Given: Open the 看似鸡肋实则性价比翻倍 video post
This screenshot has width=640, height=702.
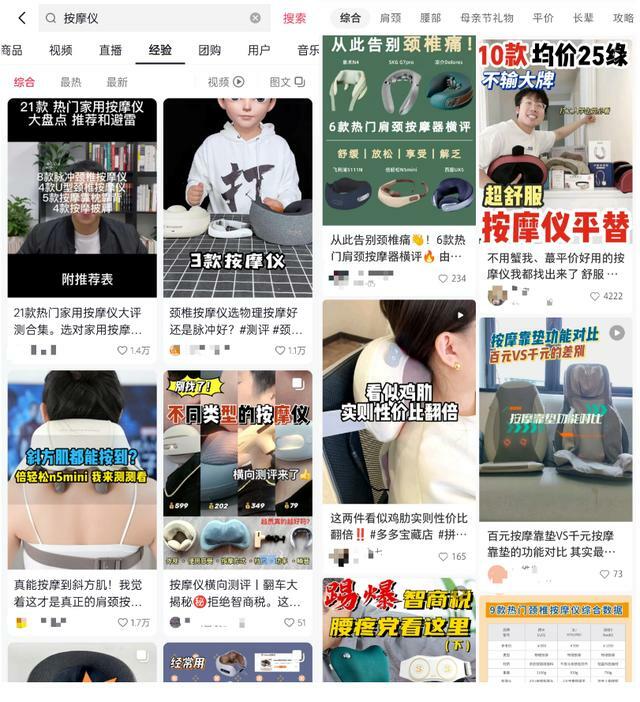Looking at the screenshot, I should click(x=399, y=400).
